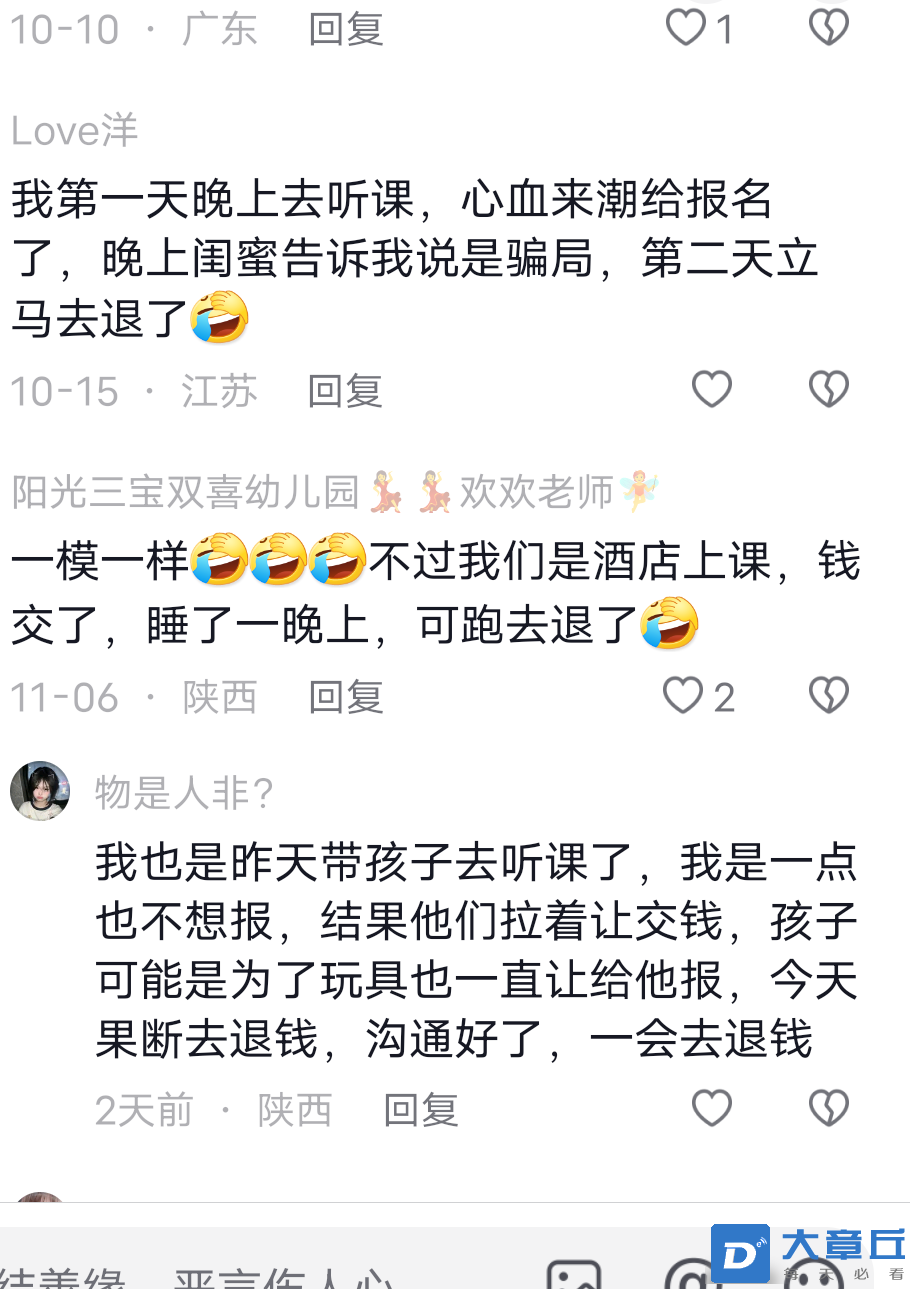
Task: Reply to the 10-10 广东 comment
Action: 345,29
